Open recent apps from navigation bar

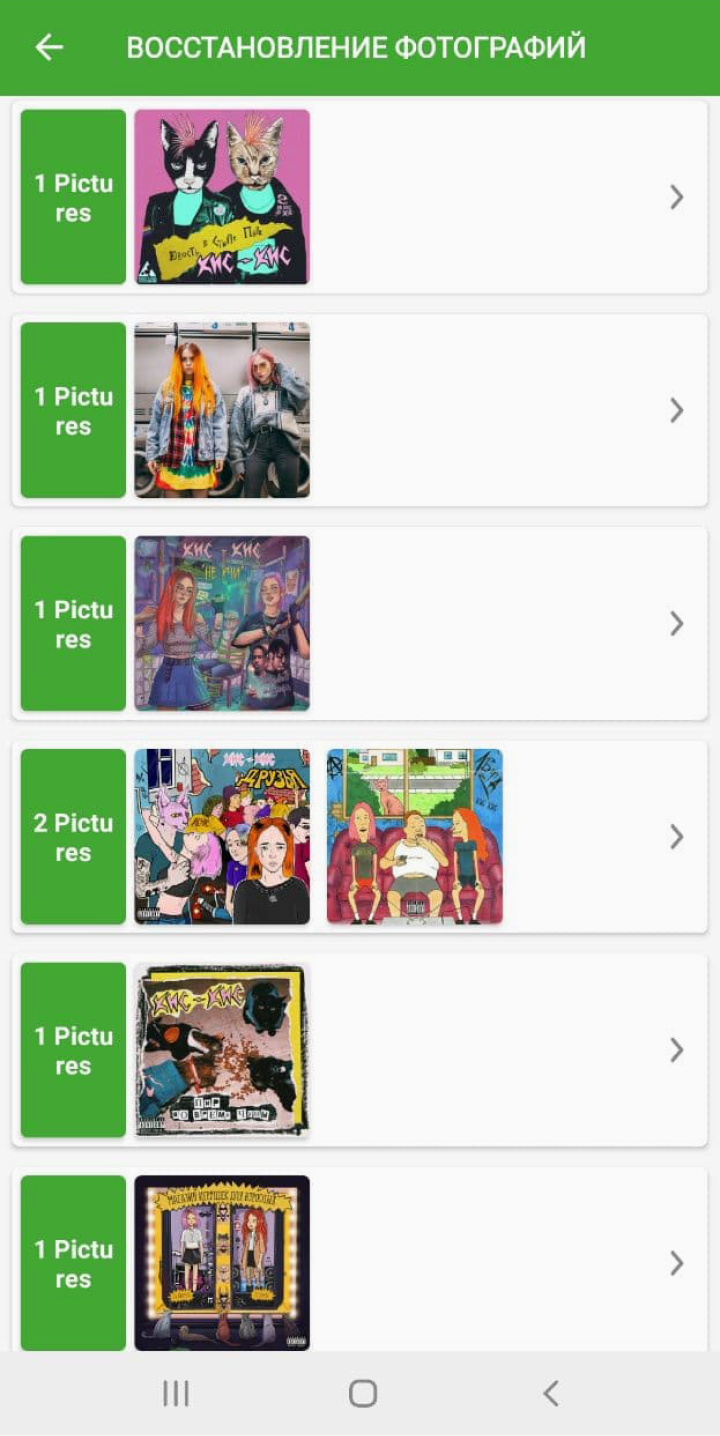coord(176,1393)
